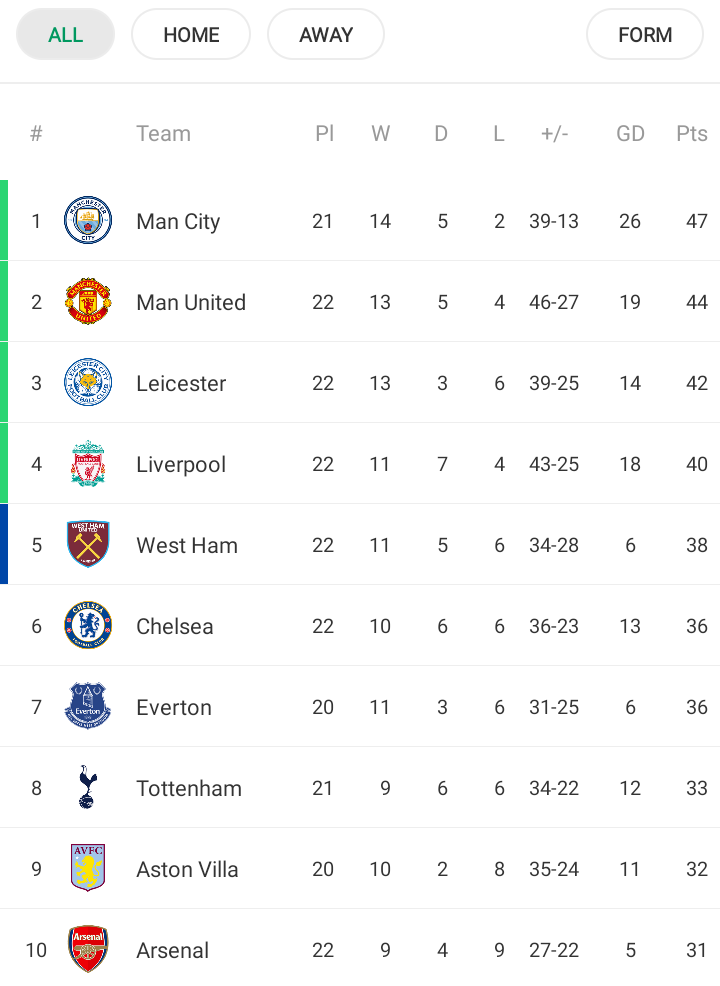Open West Ham in the standings
Image resolution: width=720 pixels, height=986 pixels.
pyautogui.click(x=187, y=546)
